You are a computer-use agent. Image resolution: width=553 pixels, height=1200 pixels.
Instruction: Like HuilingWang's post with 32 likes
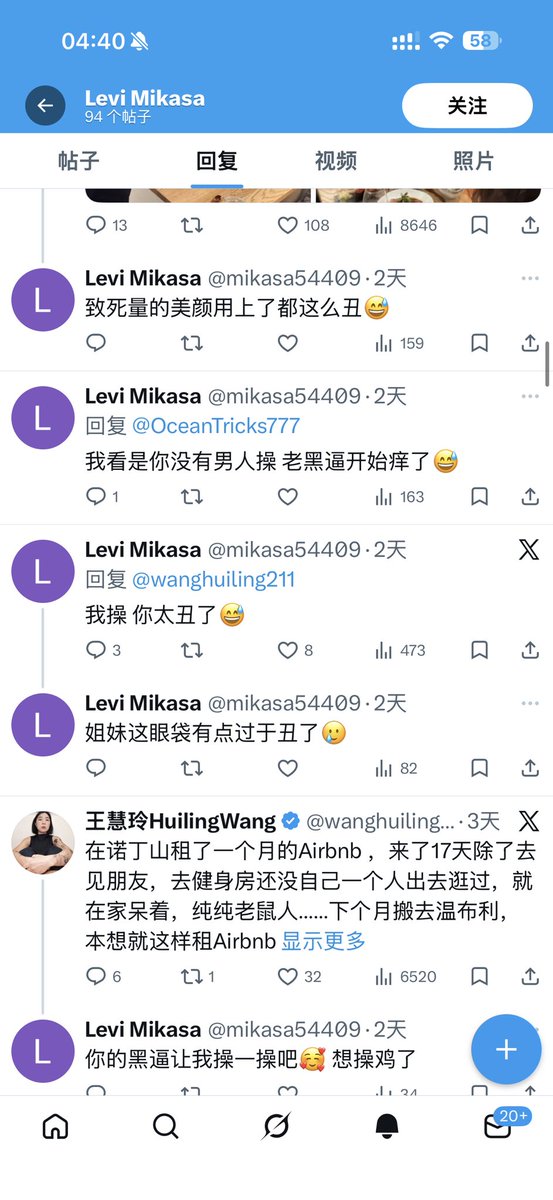point(300,976)
